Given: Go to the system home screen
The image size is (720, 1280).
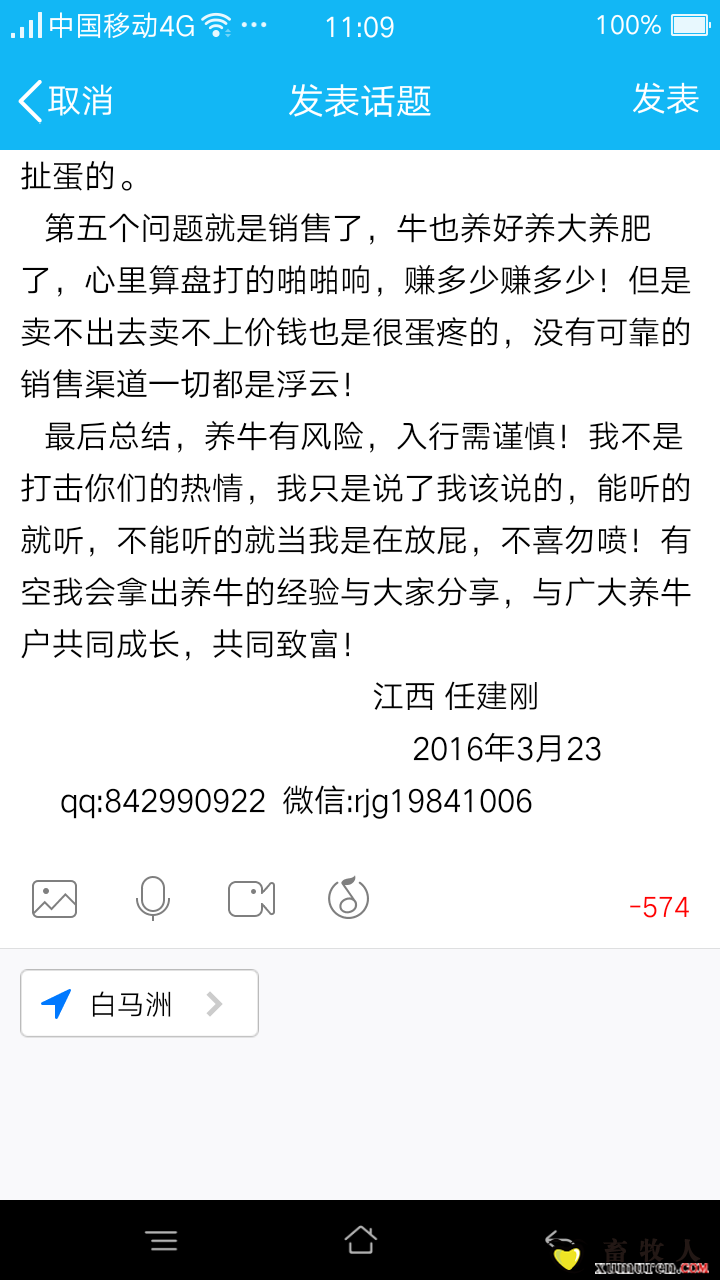Looking at the screenshot, I should (x=360, y=1241).
